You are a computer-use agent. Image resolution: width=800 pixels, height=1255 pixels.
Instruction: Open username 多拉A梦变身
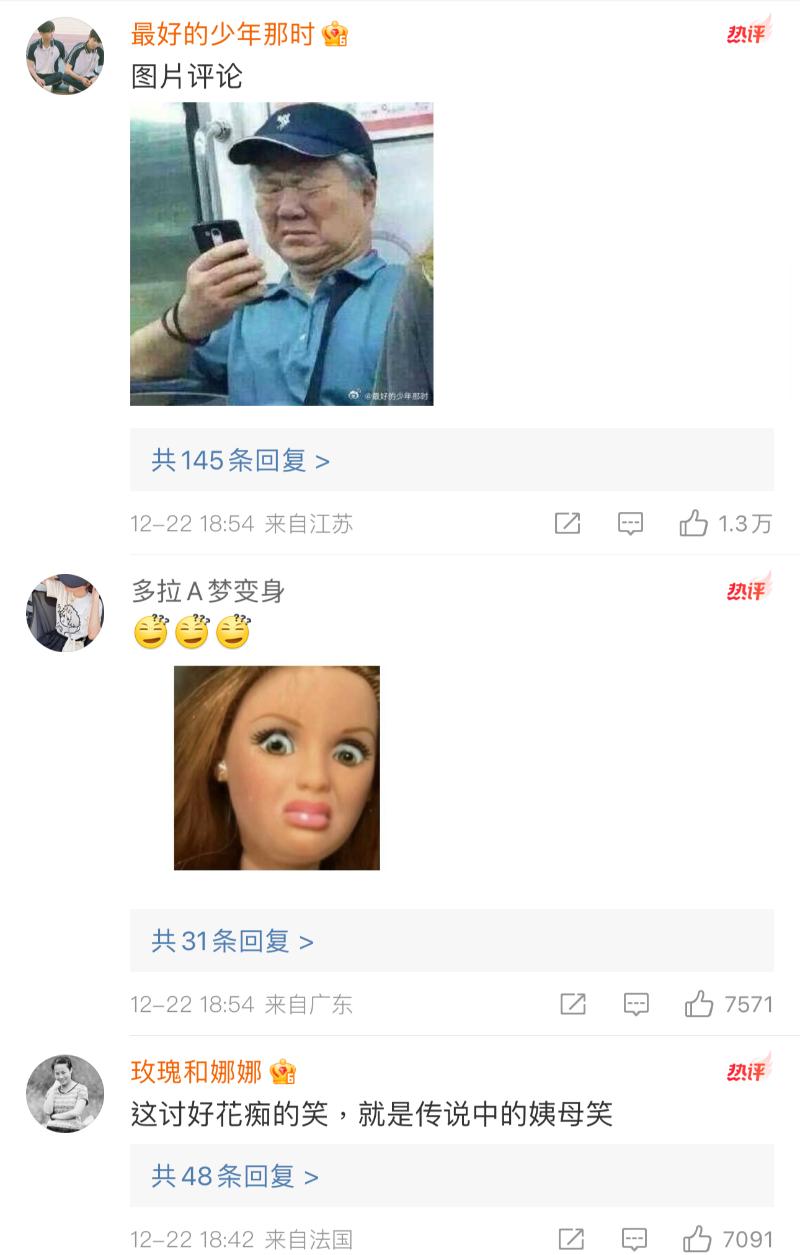coord(208,591)
